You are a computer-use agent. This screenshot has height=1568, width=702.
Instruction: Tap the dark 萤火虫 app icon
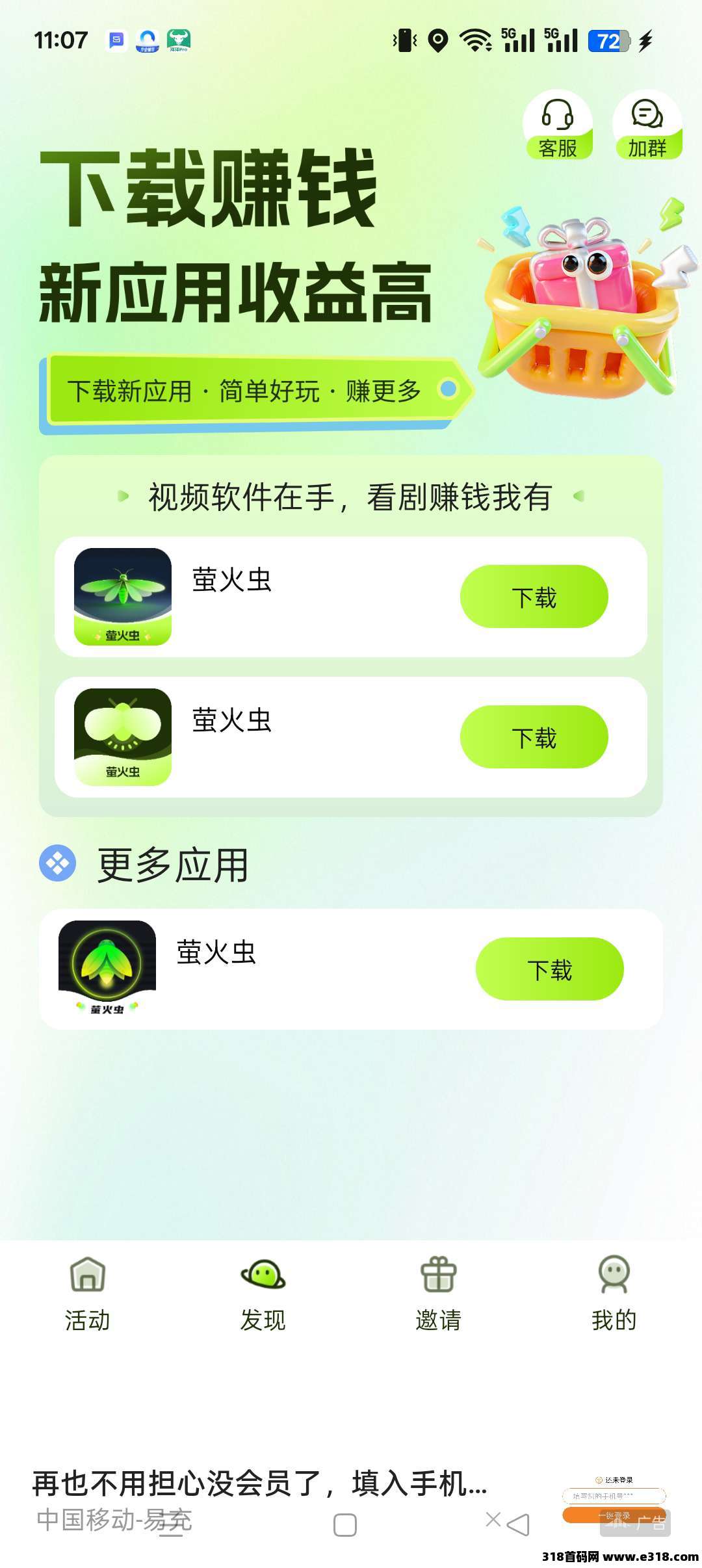(123, 737)
